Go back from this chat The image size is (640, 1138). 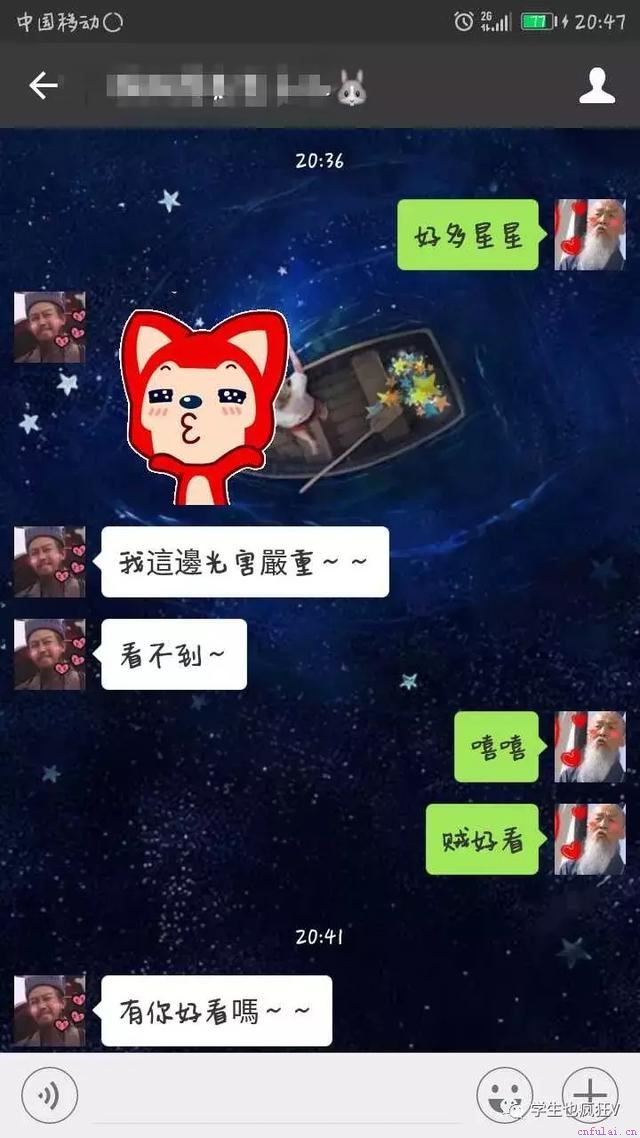click(x=43, y=86)
